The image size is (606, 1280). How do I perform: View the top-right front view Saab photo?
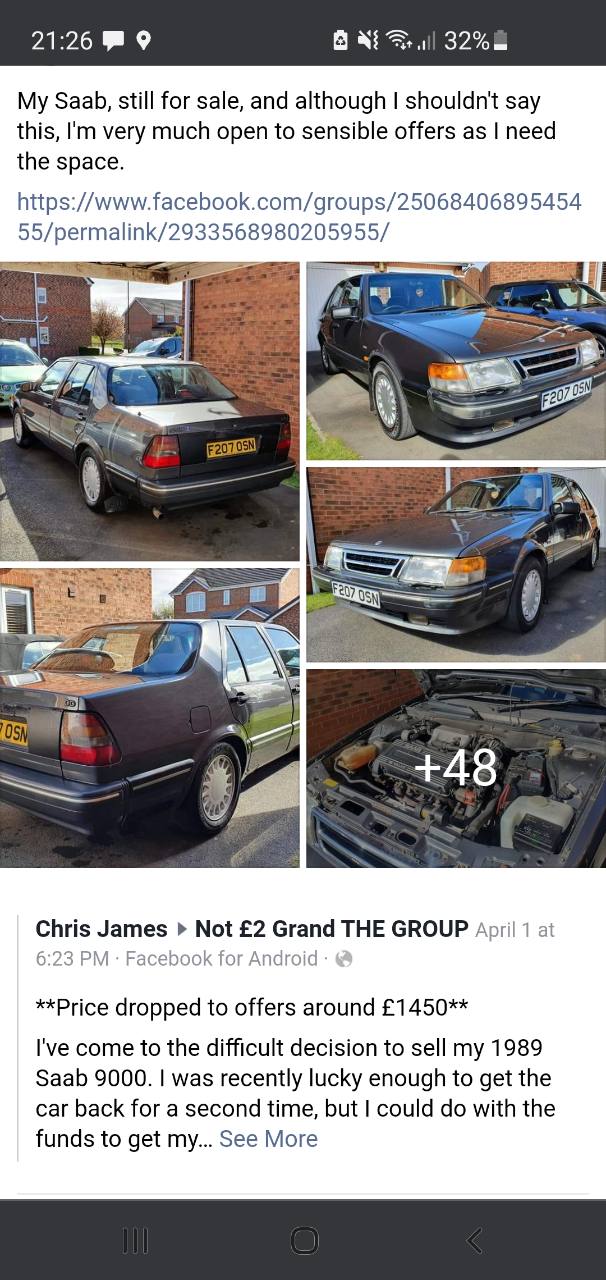(x=456, y=361)
